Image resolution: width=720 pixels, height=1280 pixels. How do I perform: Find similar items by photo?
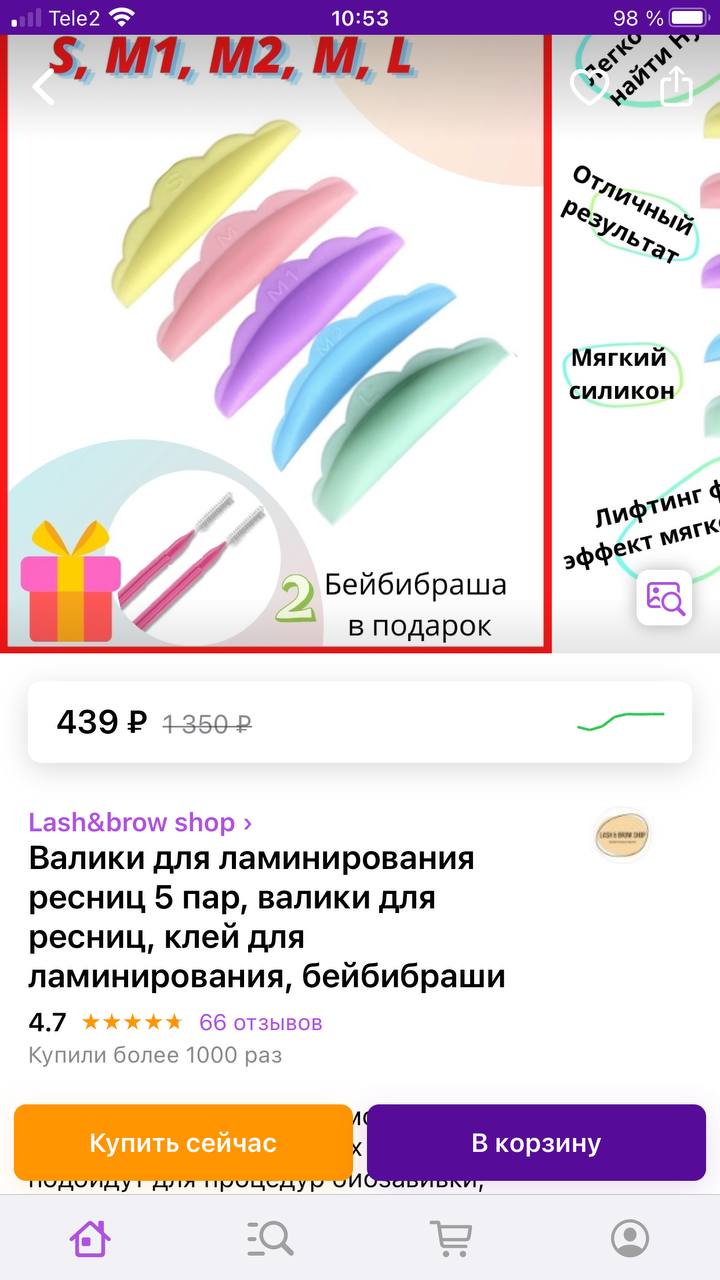[665, 598]
